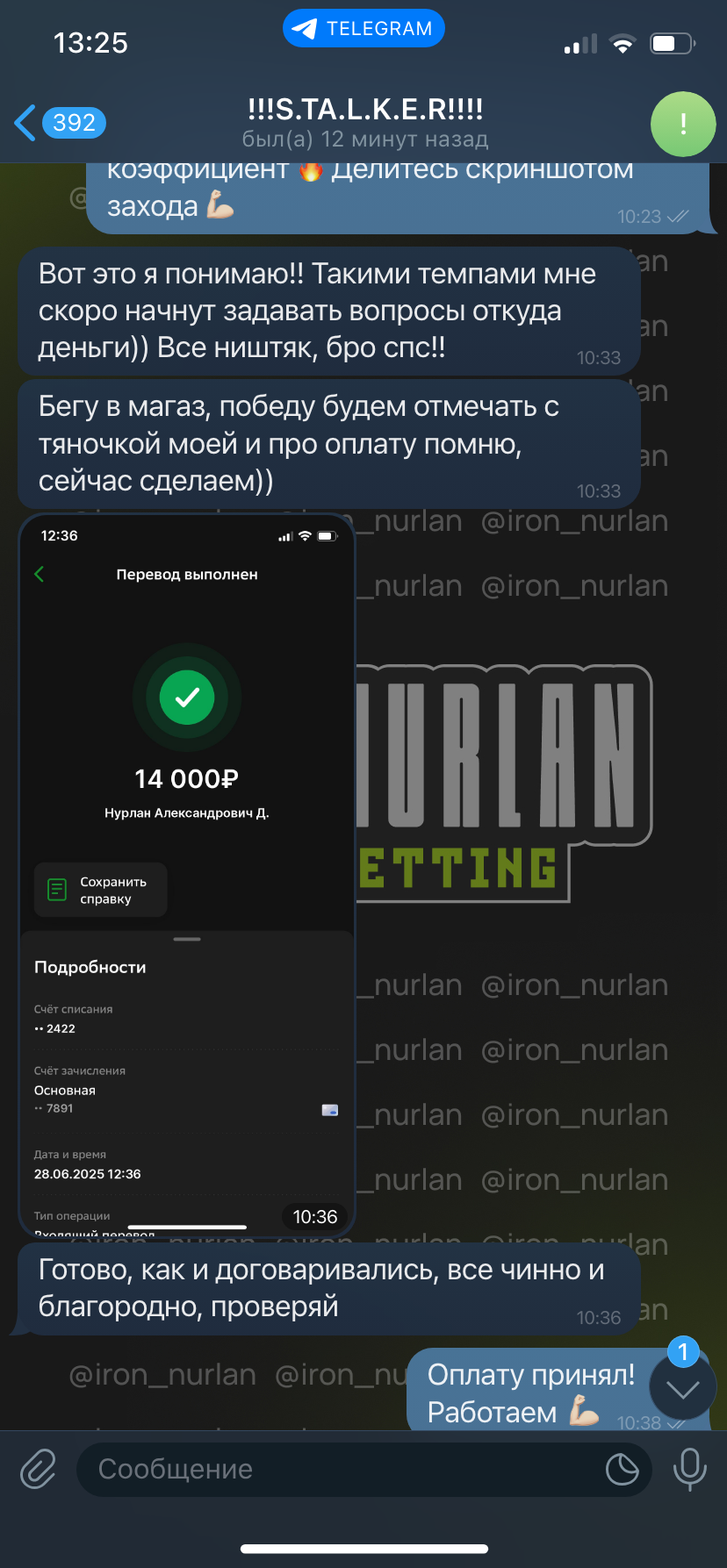This screenshot has width=727, height=1568.
Task: Open chat info from the title header
Action: click(x=364, y=123)
